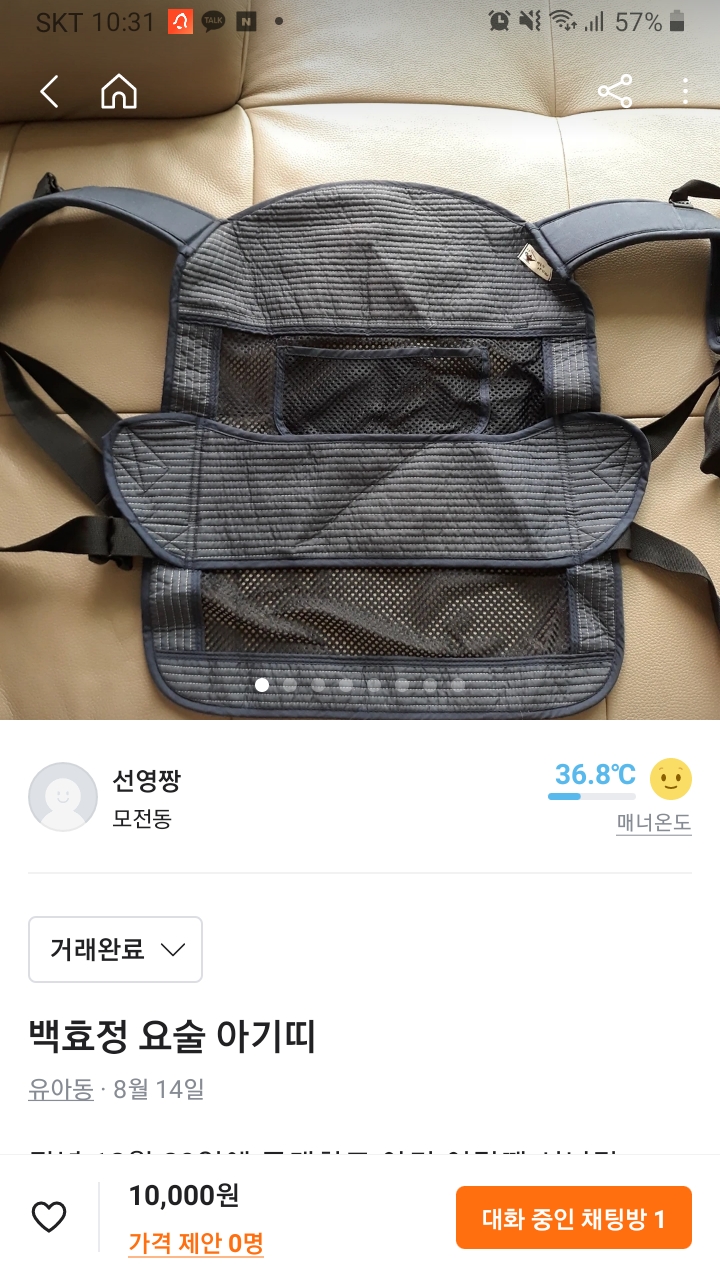The height and width of the screenshot is (1280, 720).
Task: Expand the 거래완료 status dropdown
Action: point(116,949)
